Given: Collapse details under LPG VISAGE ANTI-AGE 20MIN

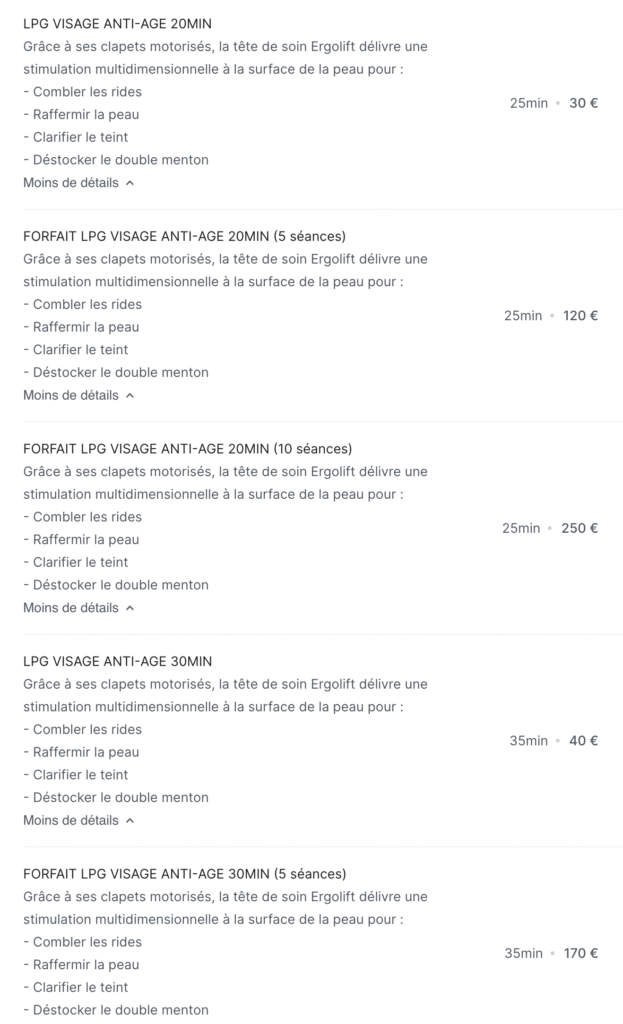Looking at the screenshot, I should click(78, 183).
